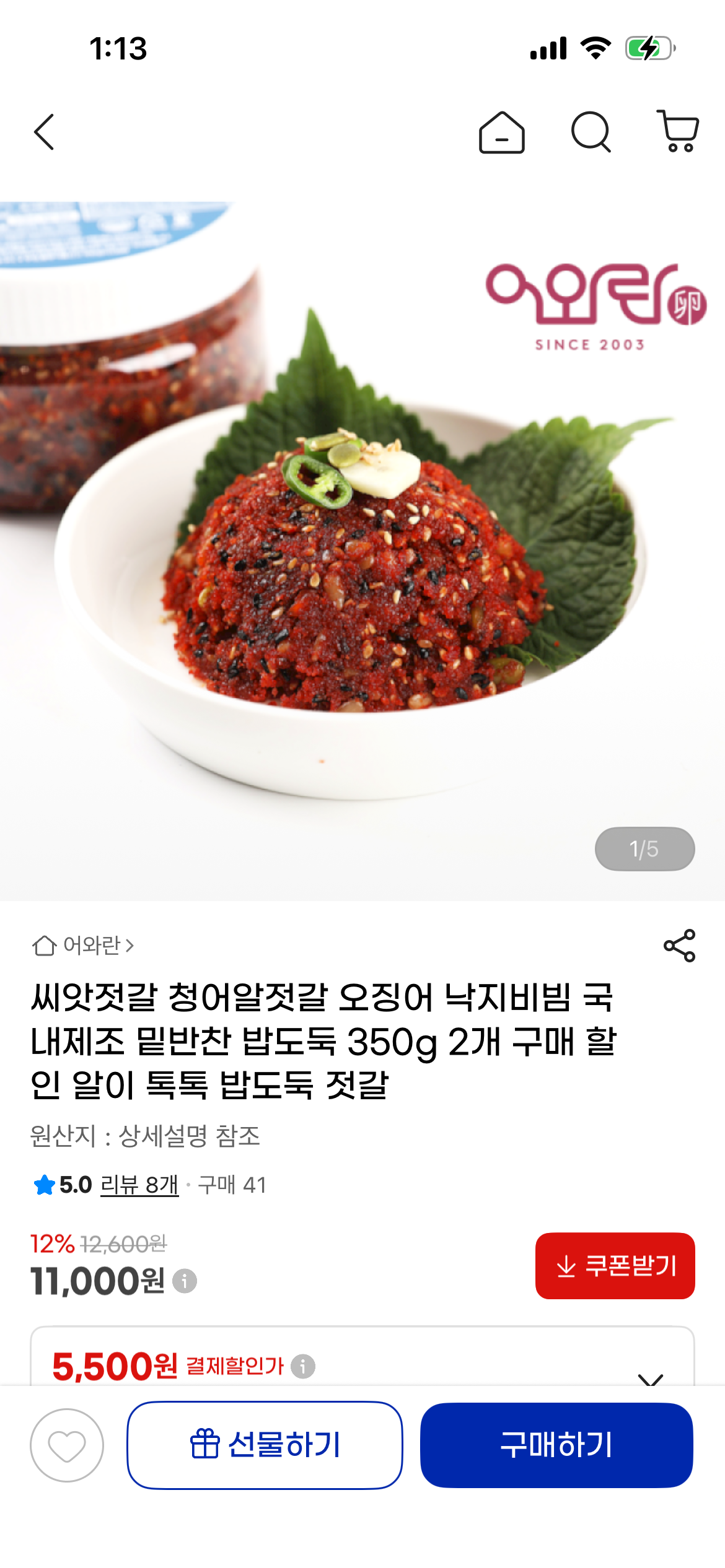
Task: View the main product image
Action: pyautogui.click(x=362, y=545)
